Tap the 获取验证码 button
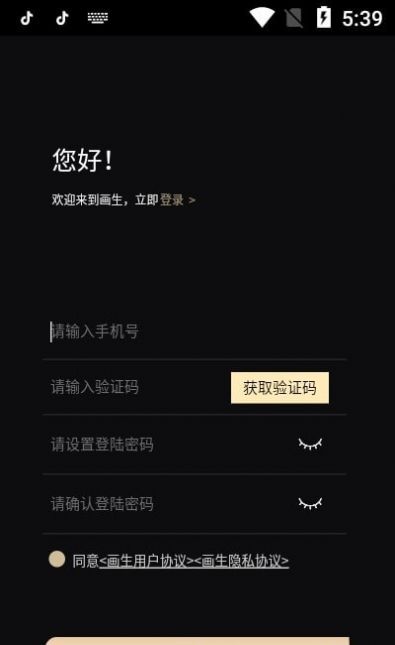The width and height of the screenshot is (395, 645). pyautogui.click(x=280, y=388)
